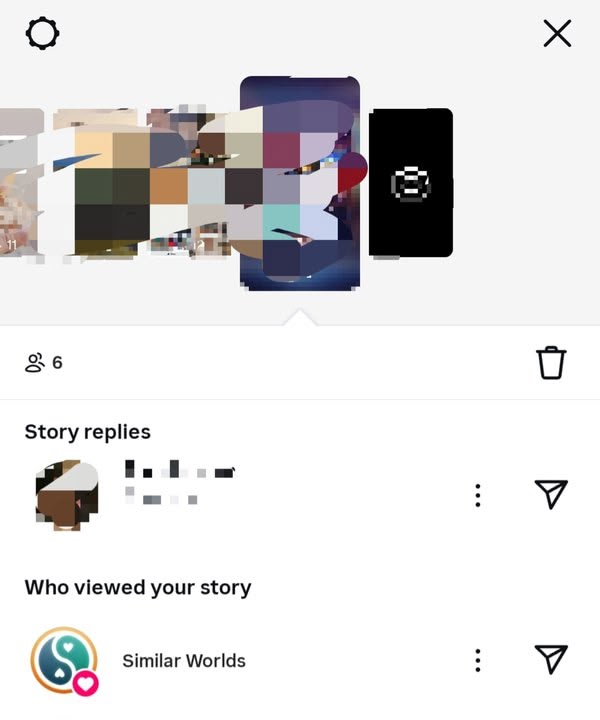Send message to the story replier

click(551, 494)
